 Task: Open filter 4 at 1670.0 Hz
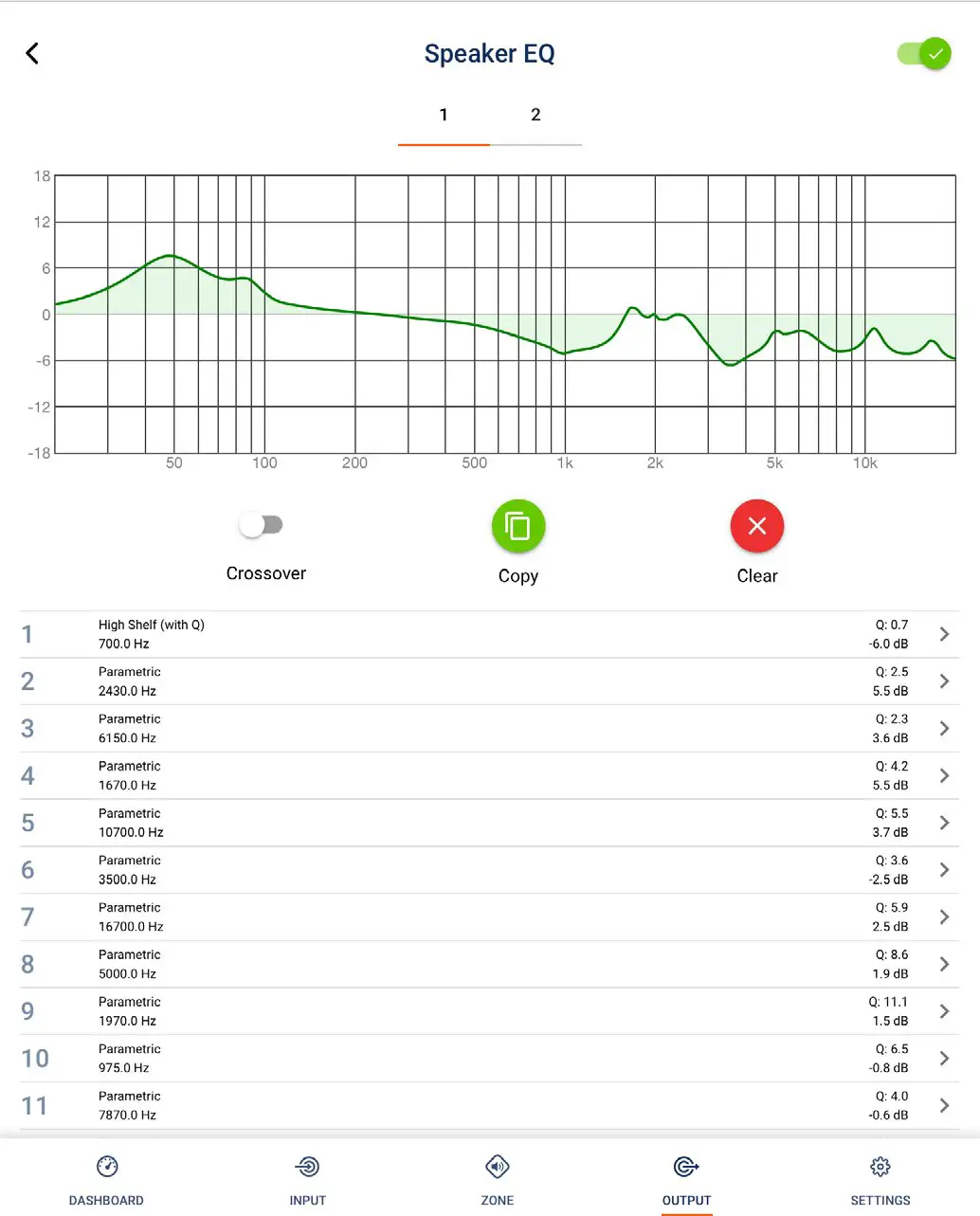(x=489, y=775)
